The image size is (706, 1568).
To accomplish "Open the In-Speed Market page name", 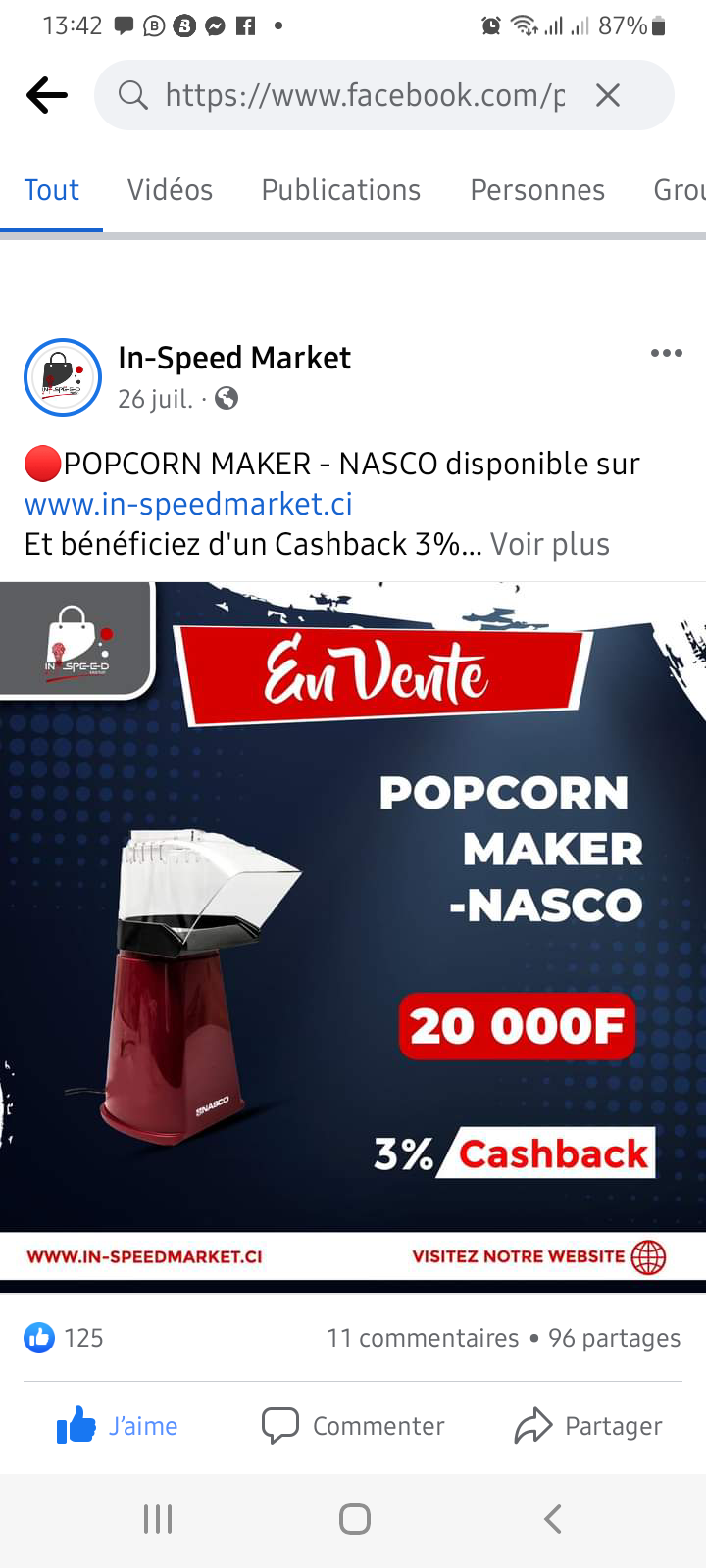I will [x=233, y=358].
